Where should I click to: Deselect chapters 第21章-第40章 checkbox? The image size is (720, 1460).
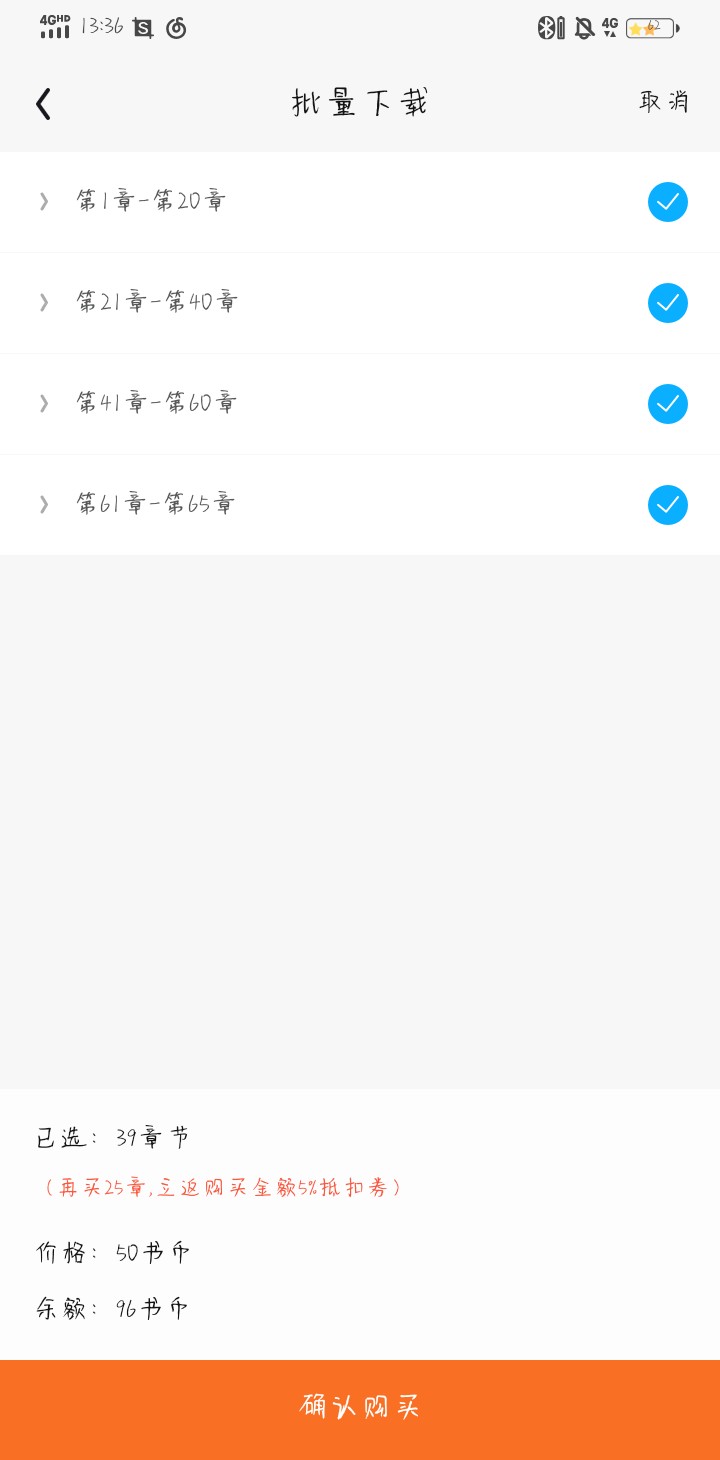click(668, 303)
